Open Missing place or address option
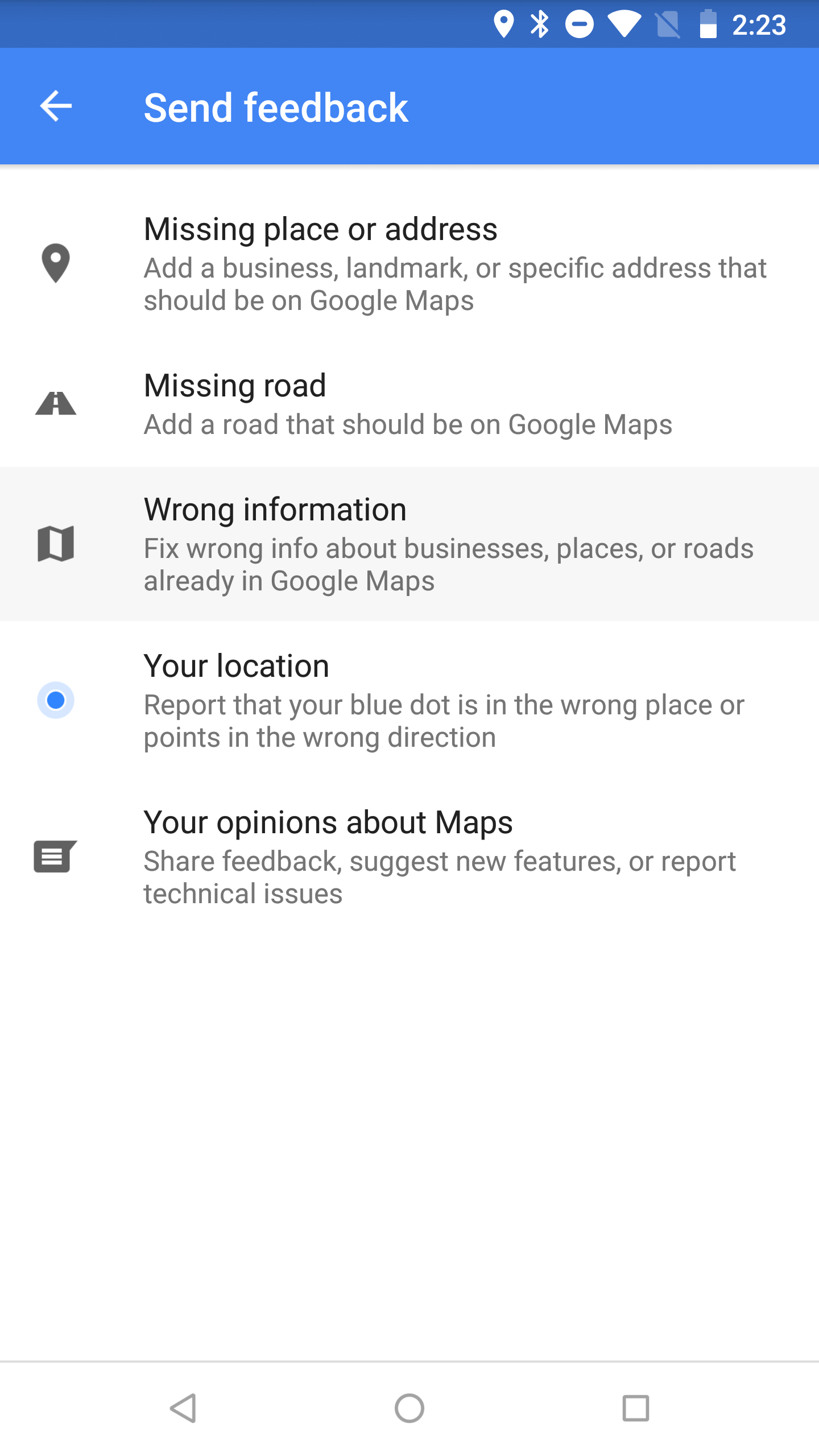Viewport: 819px width, 1456px height. click(x=409, y=263)
